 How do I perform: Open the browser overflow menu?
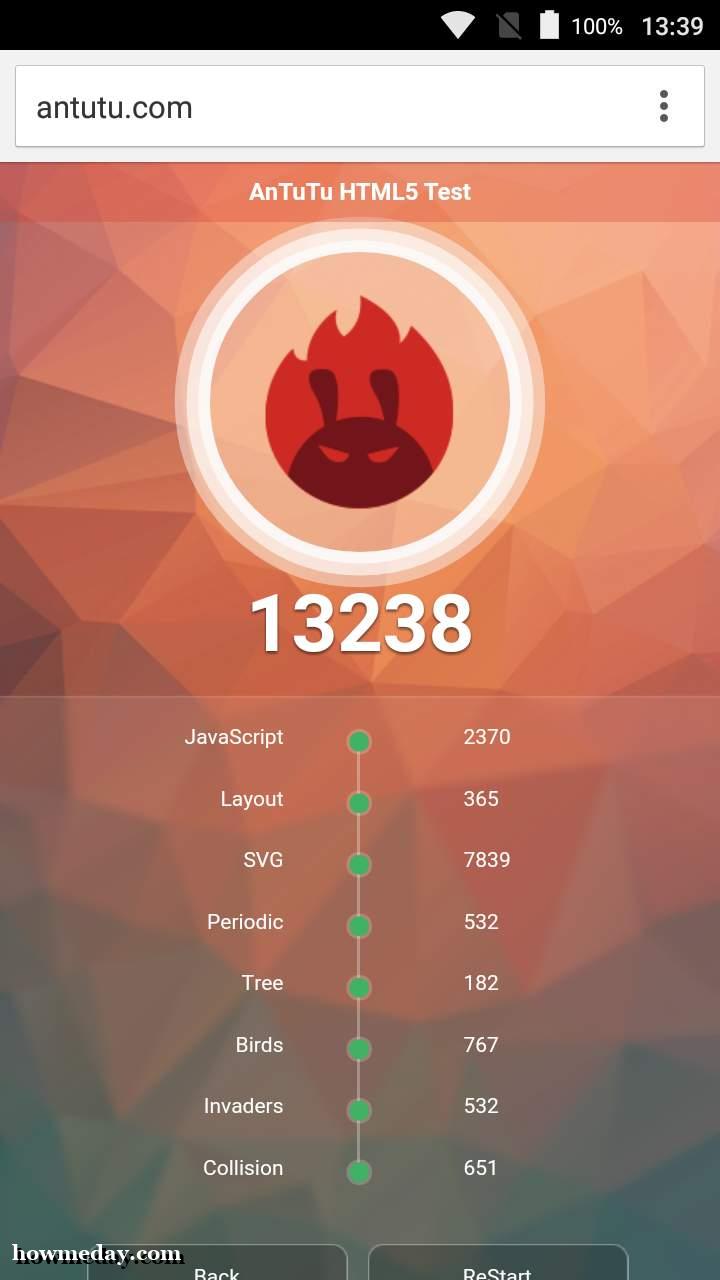(663, 106)
